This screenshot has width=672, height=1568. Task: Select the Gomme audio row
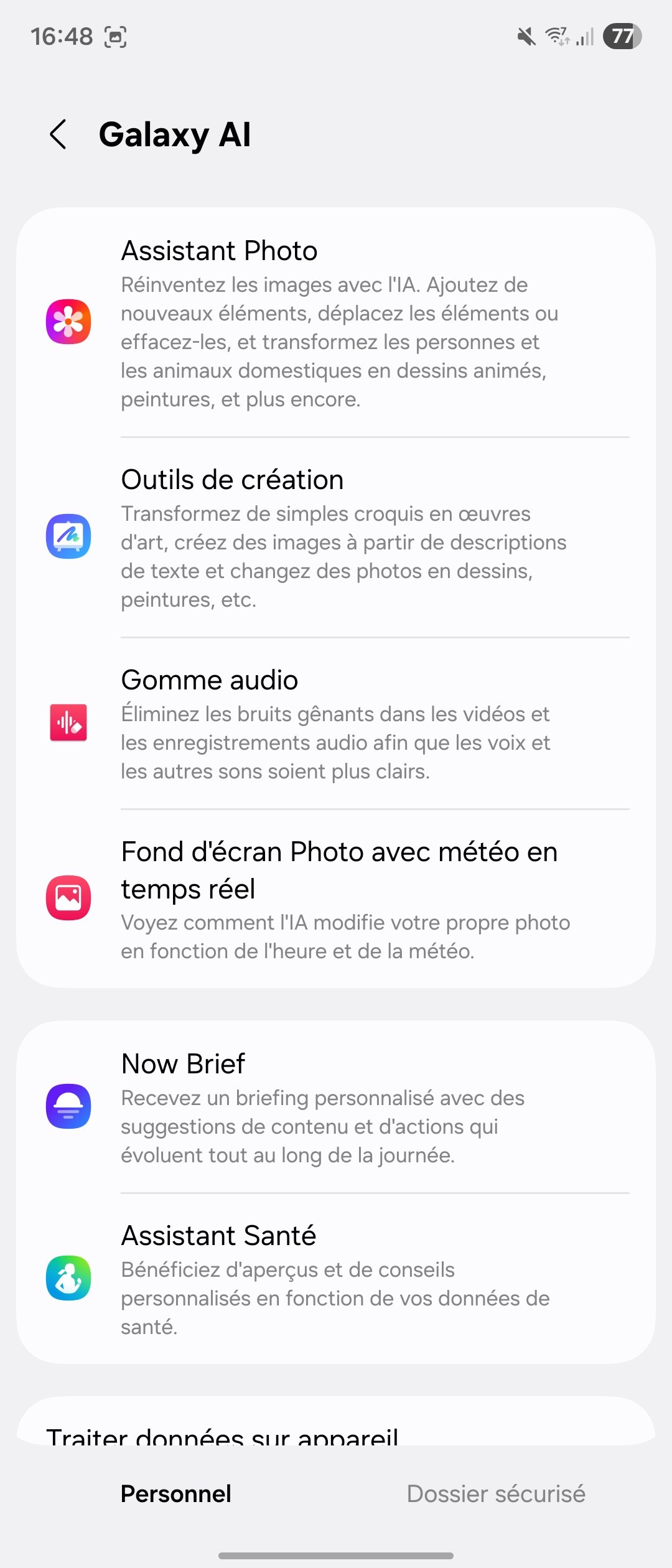click(x=336, y=723)
